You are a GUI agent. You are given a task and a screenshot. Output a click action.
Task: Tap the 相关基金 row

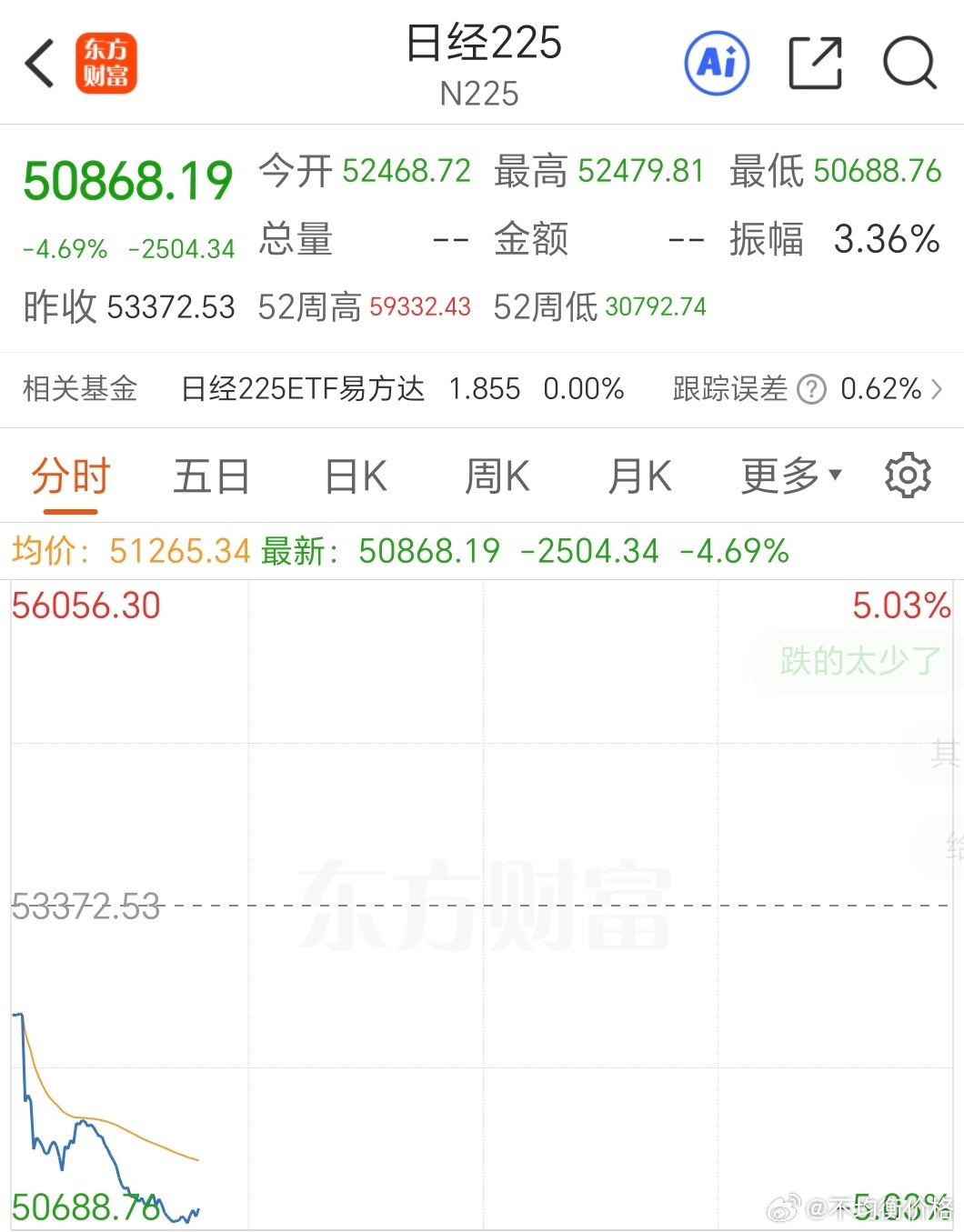pyautogui.click(x=79, y=389)
